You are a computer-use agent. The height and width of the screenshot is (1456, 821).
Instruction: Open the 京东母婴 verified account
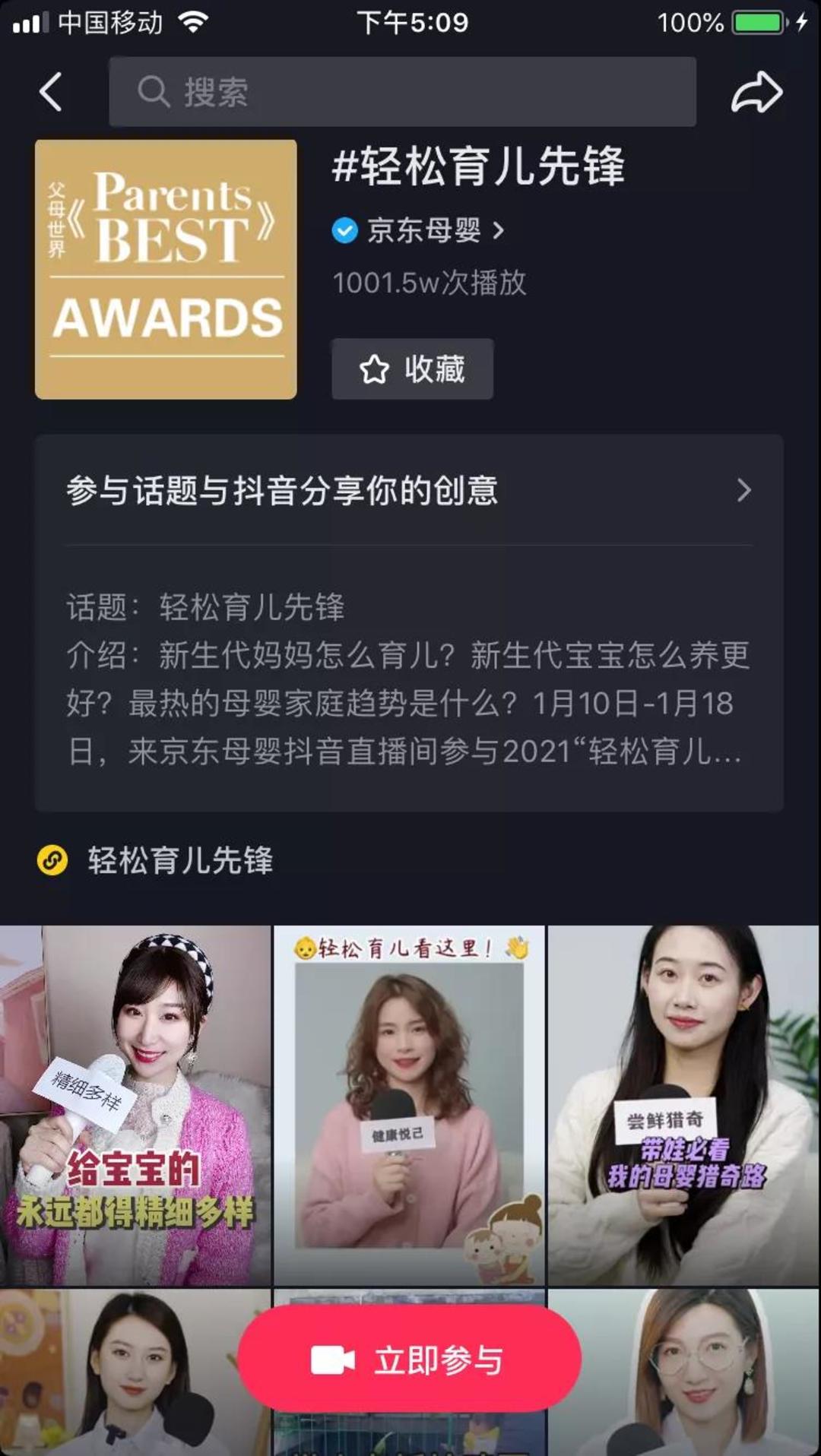pyautogui.click(x=418, y=230)
